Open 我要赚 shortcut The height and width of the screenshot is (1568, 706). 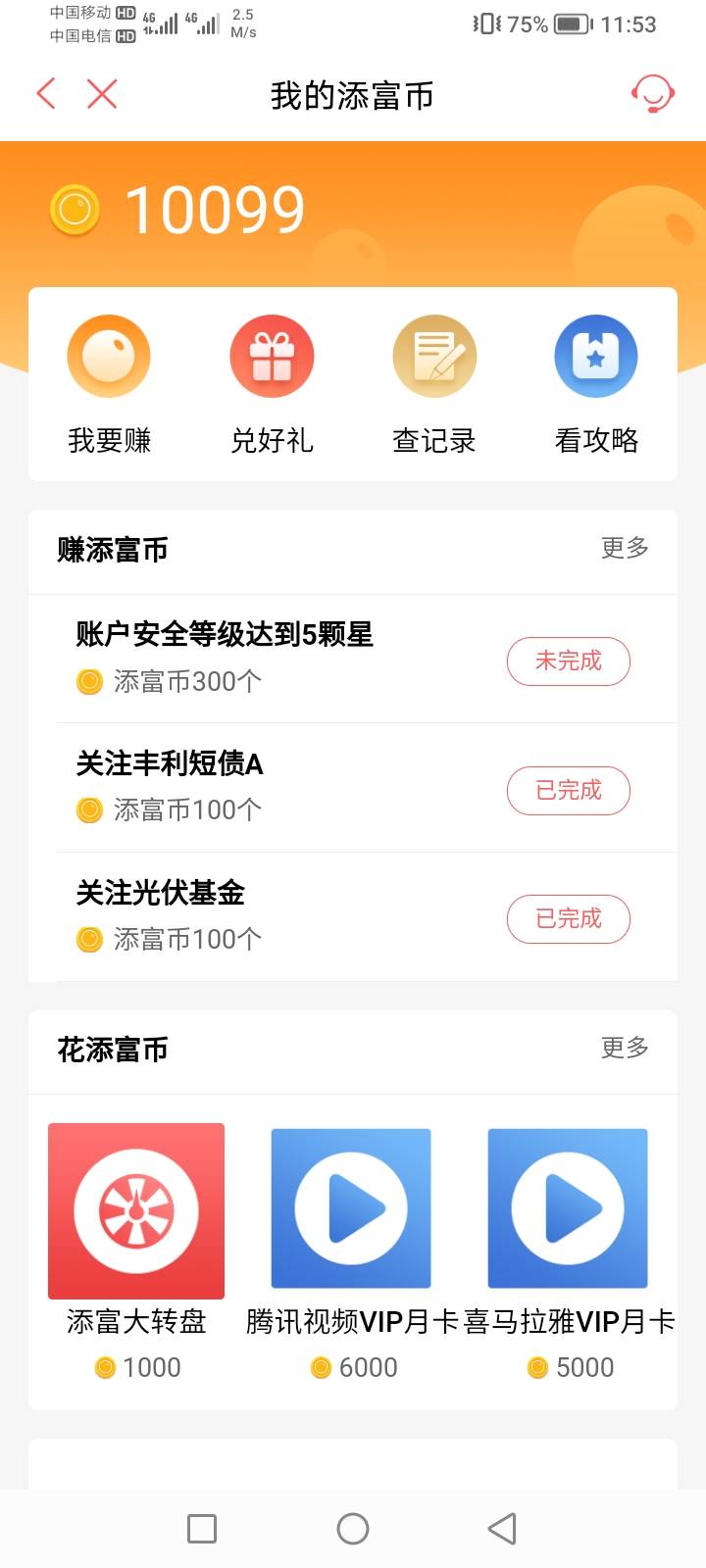[x=109, y=383]
